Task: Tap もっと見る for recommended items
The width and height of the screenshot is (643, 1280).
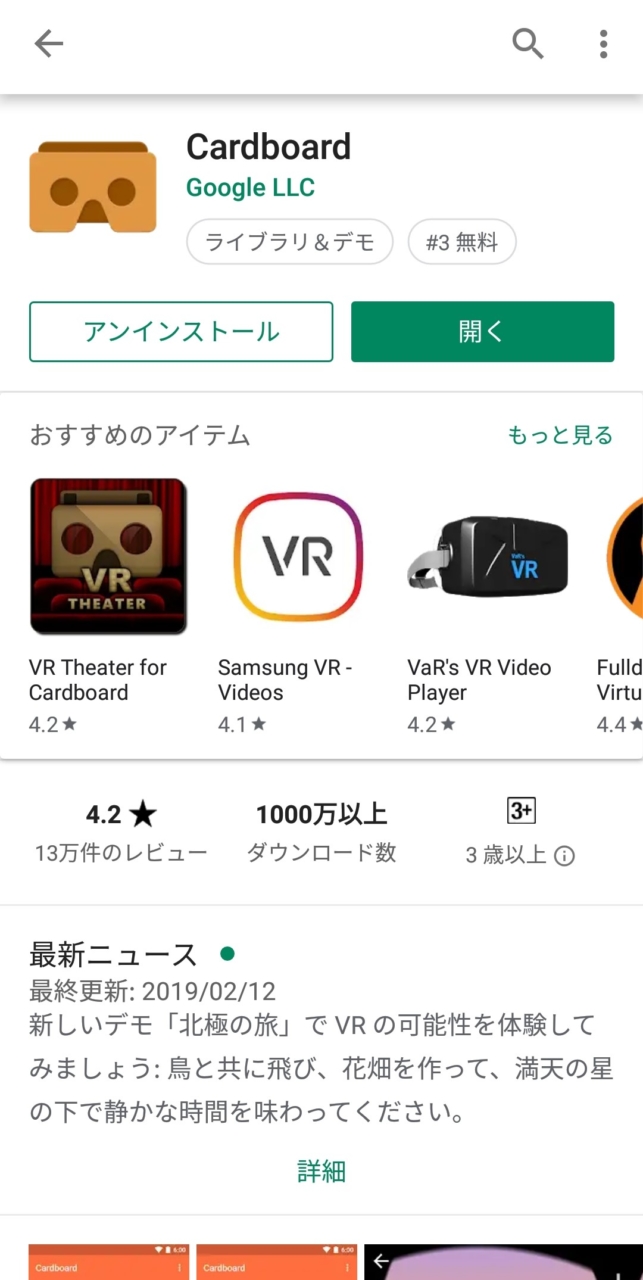Action: [x=560, y=435]
